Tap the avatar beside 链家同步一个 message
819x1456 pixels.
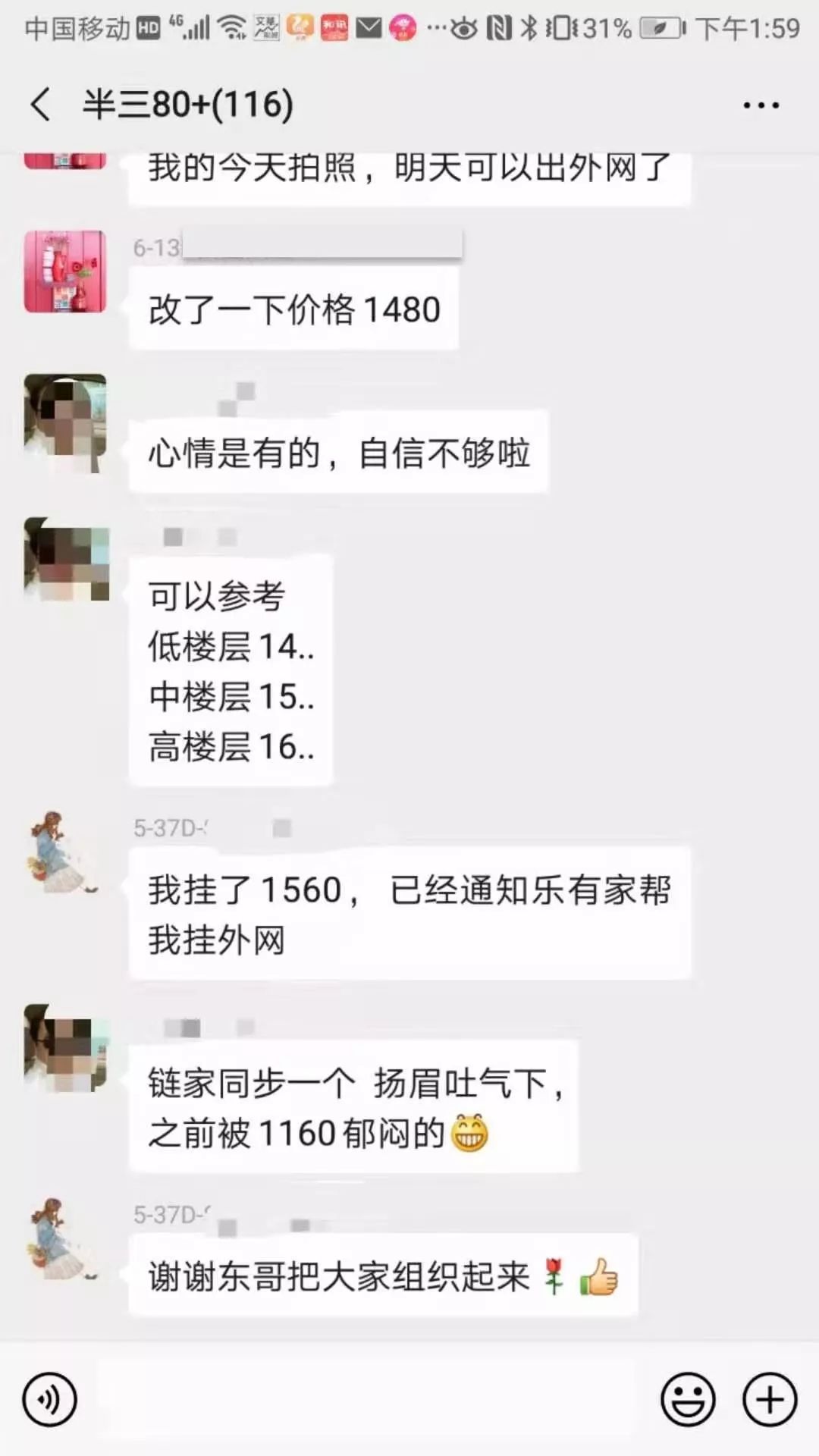click(65, 1049)
